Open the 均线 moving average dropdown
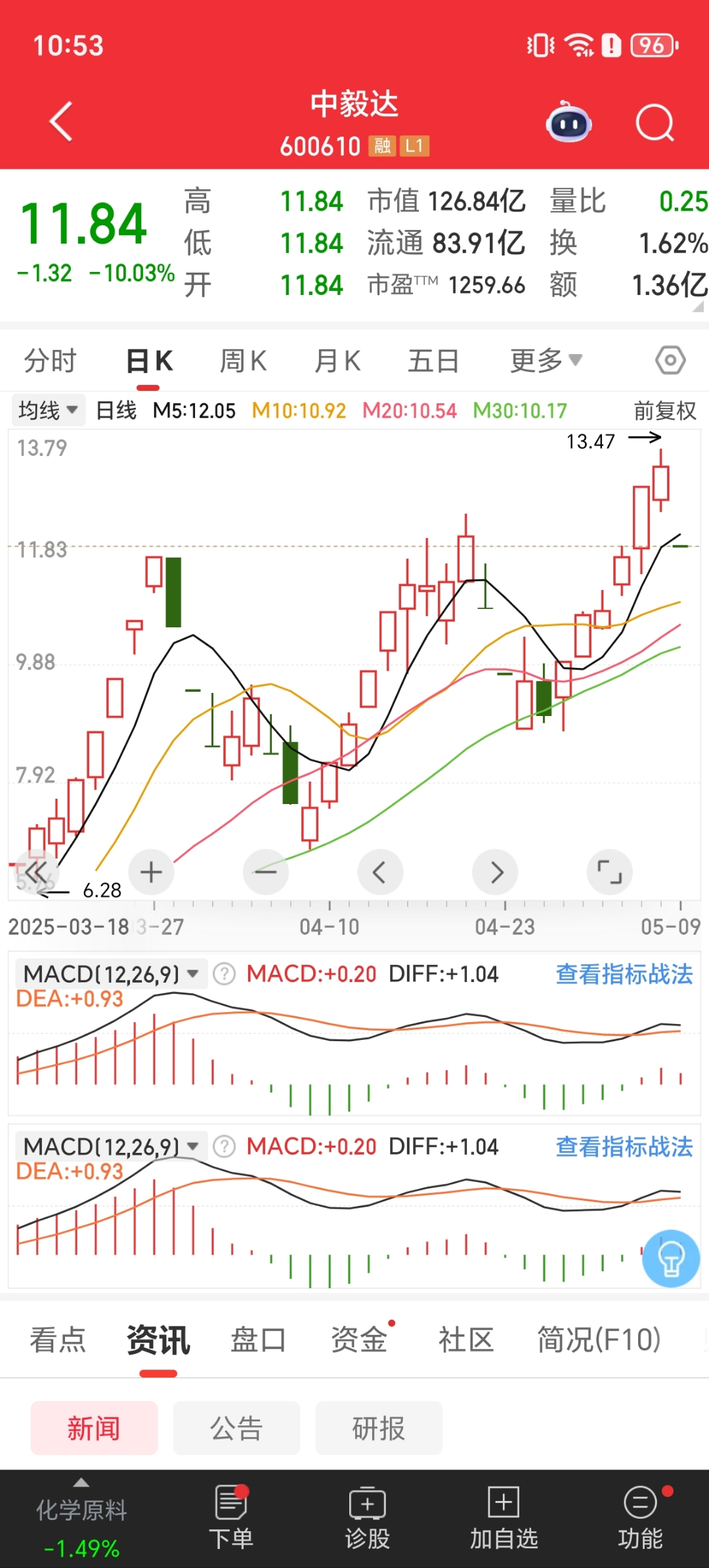 47,409
